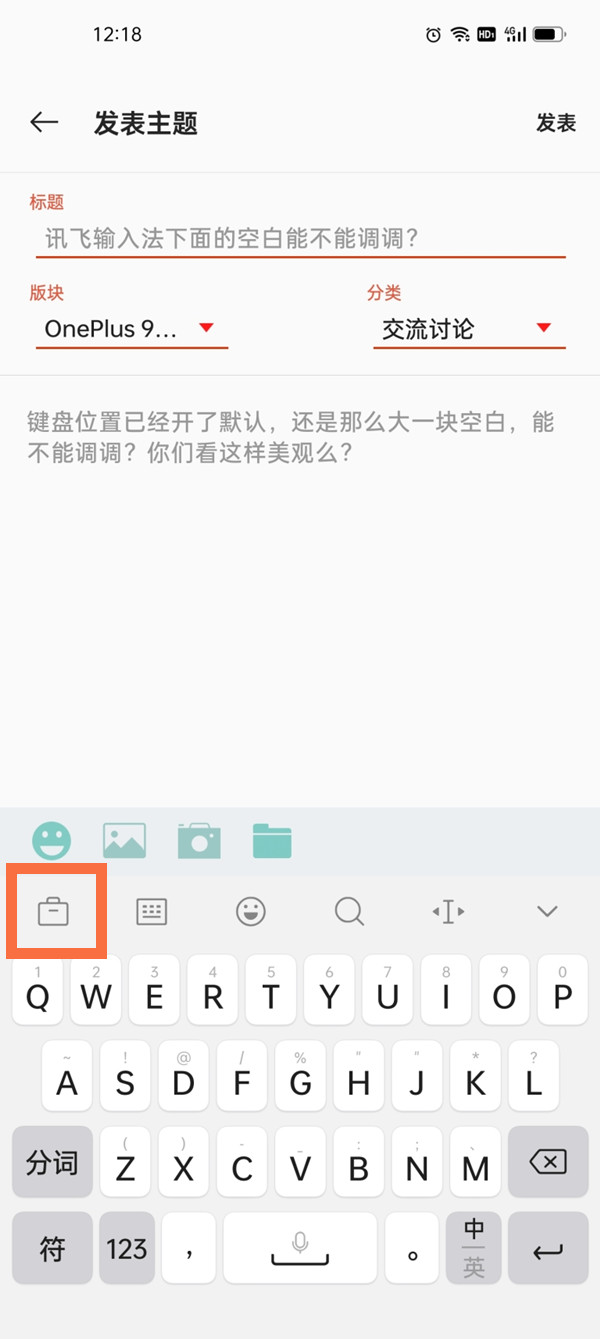Start voice input from the microphone spacebar
The width and height of the screenshot is (600, 1339).
pyautogui.click(x=300, y=1248)
